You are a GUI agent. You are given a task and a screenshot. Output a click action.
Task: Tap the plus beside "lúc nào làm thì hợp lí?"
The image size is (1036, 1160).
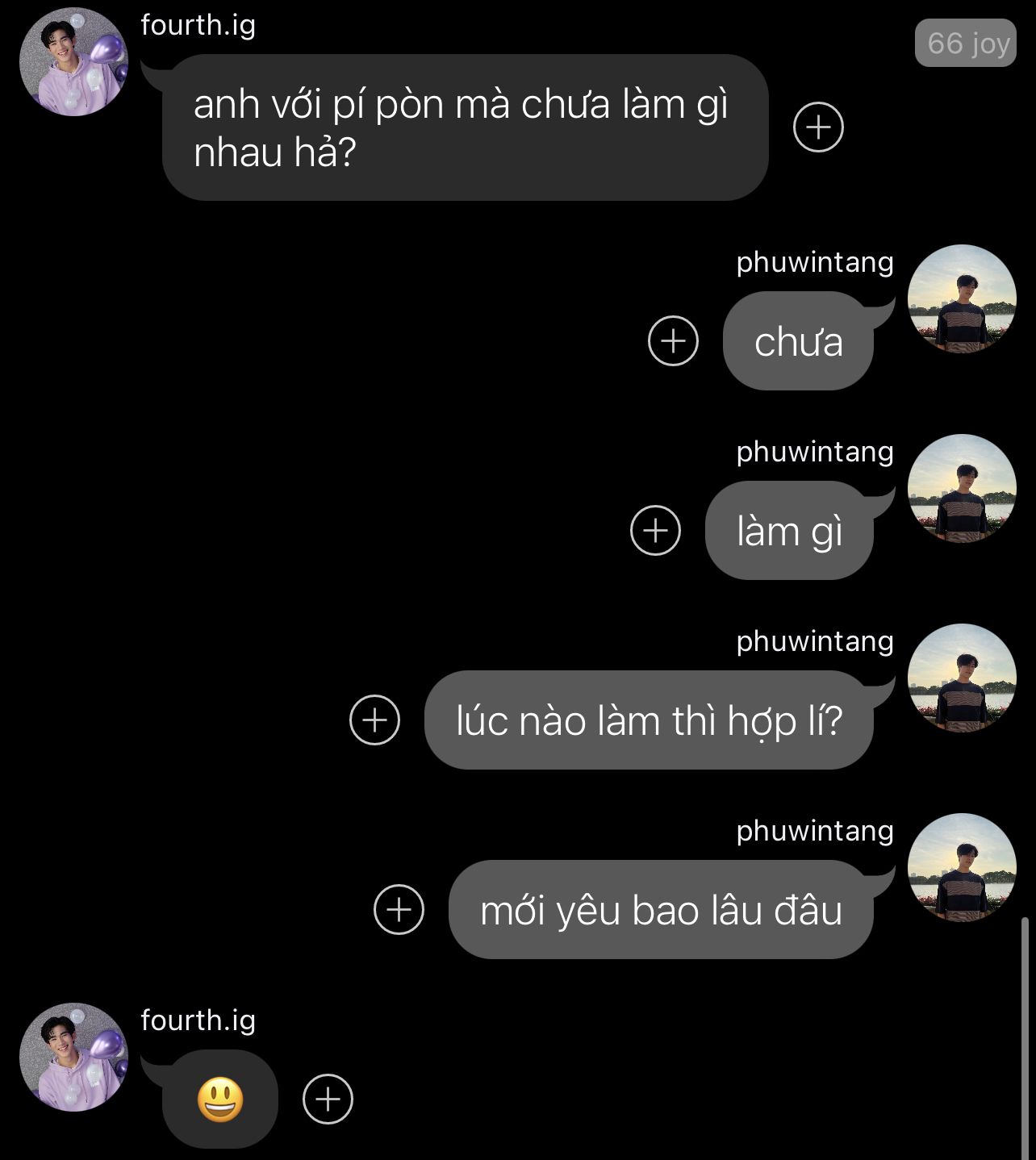pos(374,720)
